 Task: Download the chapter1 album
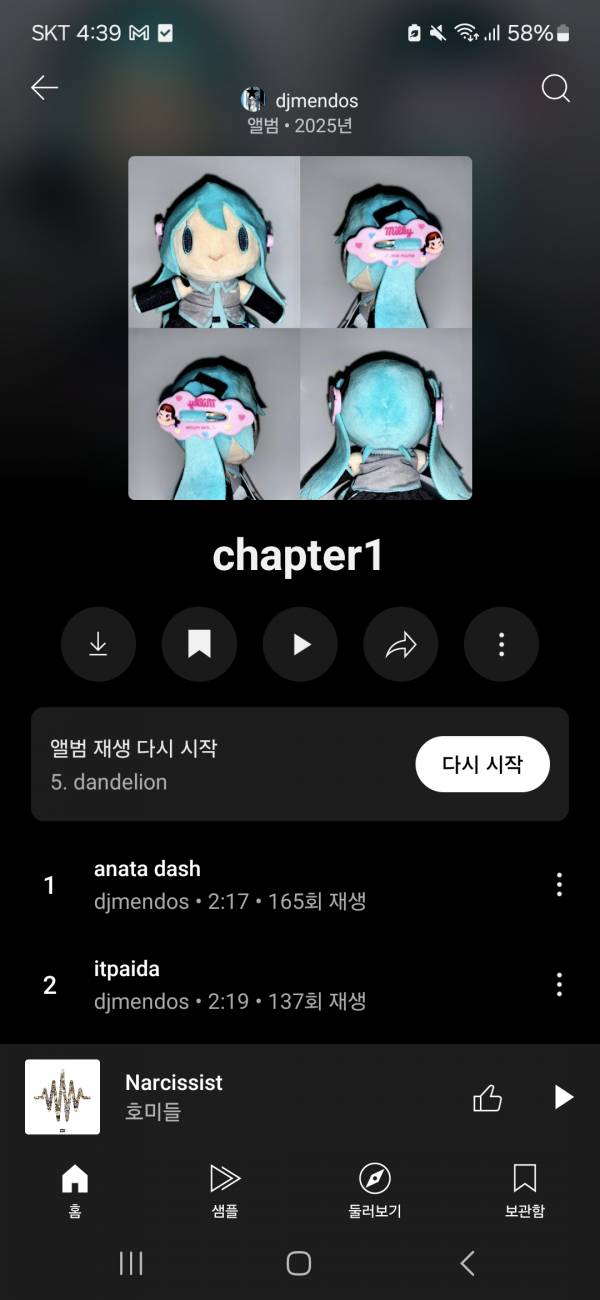click(x=98, y=645)
